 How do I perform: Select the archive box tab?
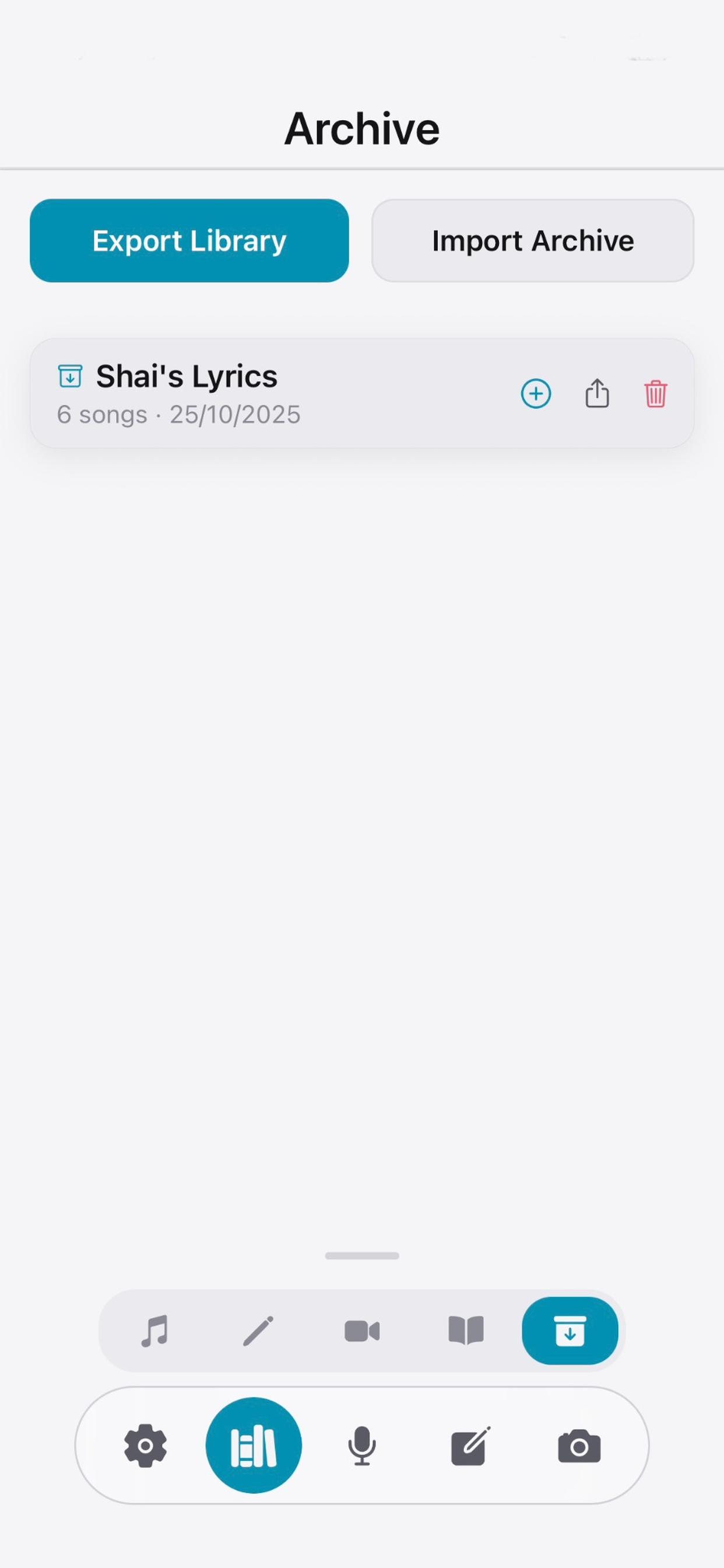(570, 1331)
